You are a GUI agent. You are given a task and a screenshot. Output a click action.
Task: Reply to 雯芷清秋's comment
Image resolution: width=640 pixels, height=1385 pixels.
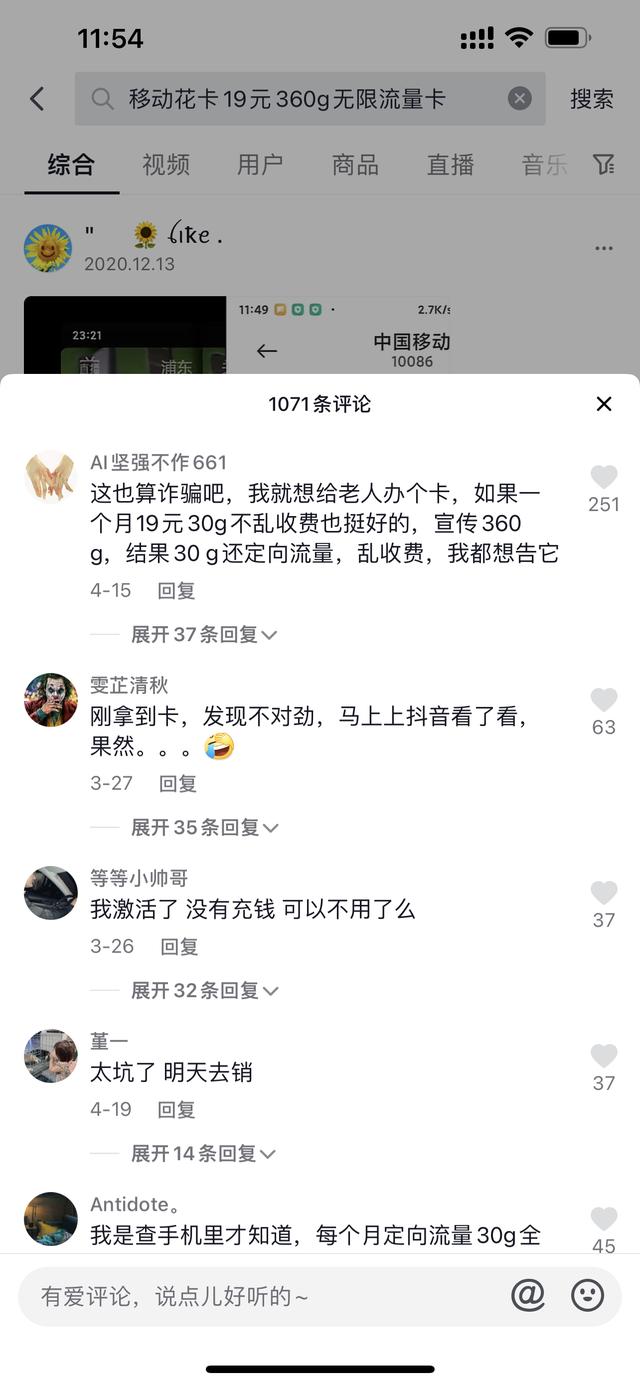(x=178, y=783)
